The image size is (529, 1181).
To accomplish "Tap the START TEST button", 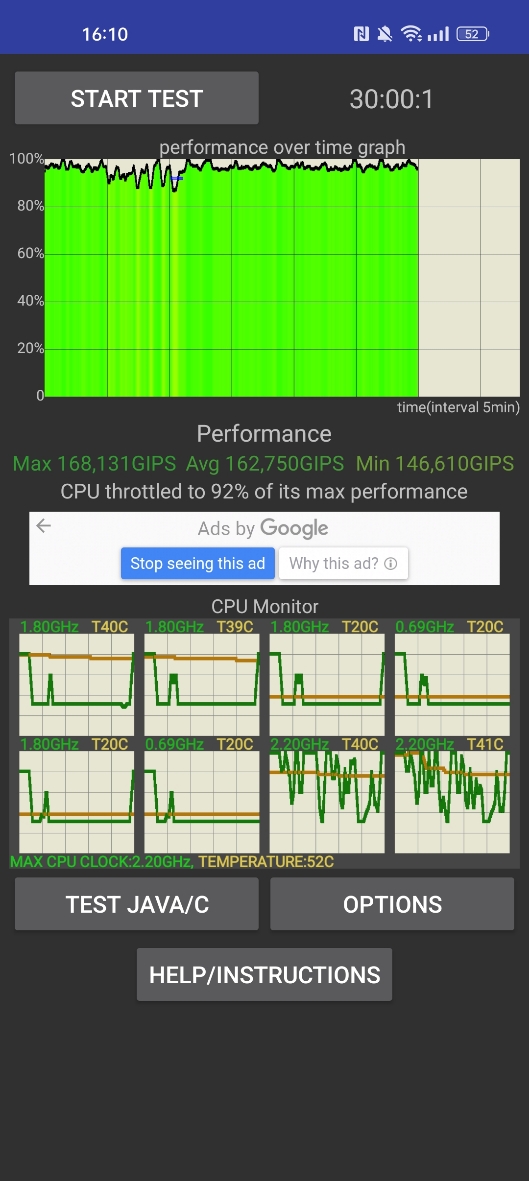I will coord(136,98).
